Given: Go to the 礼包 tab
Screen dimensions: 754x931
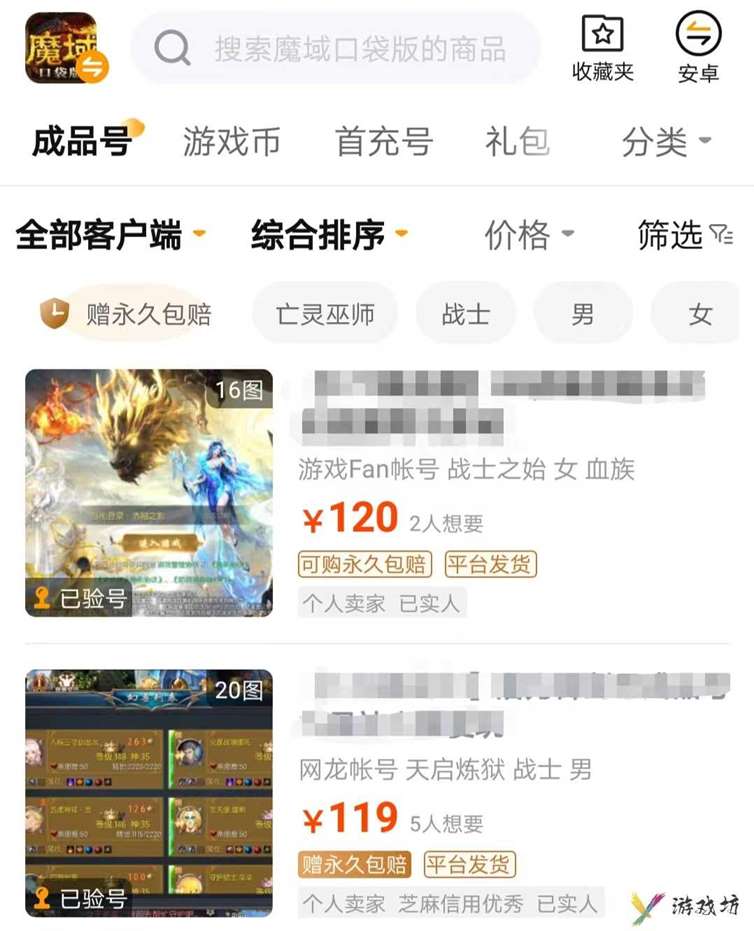Looking at the screenshot, I should pos(517,141).
